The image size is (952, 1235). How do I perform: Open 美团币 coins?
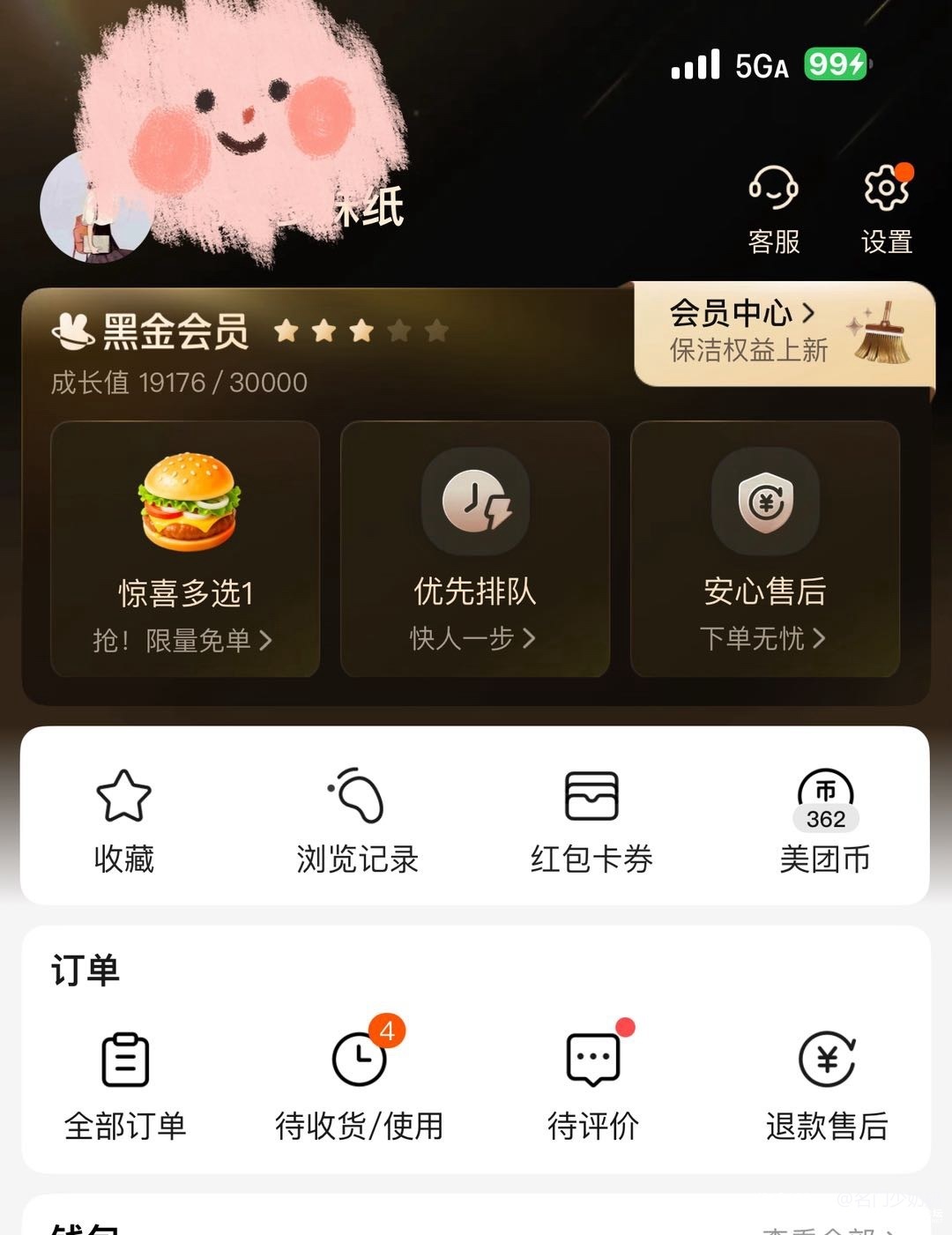825,820
